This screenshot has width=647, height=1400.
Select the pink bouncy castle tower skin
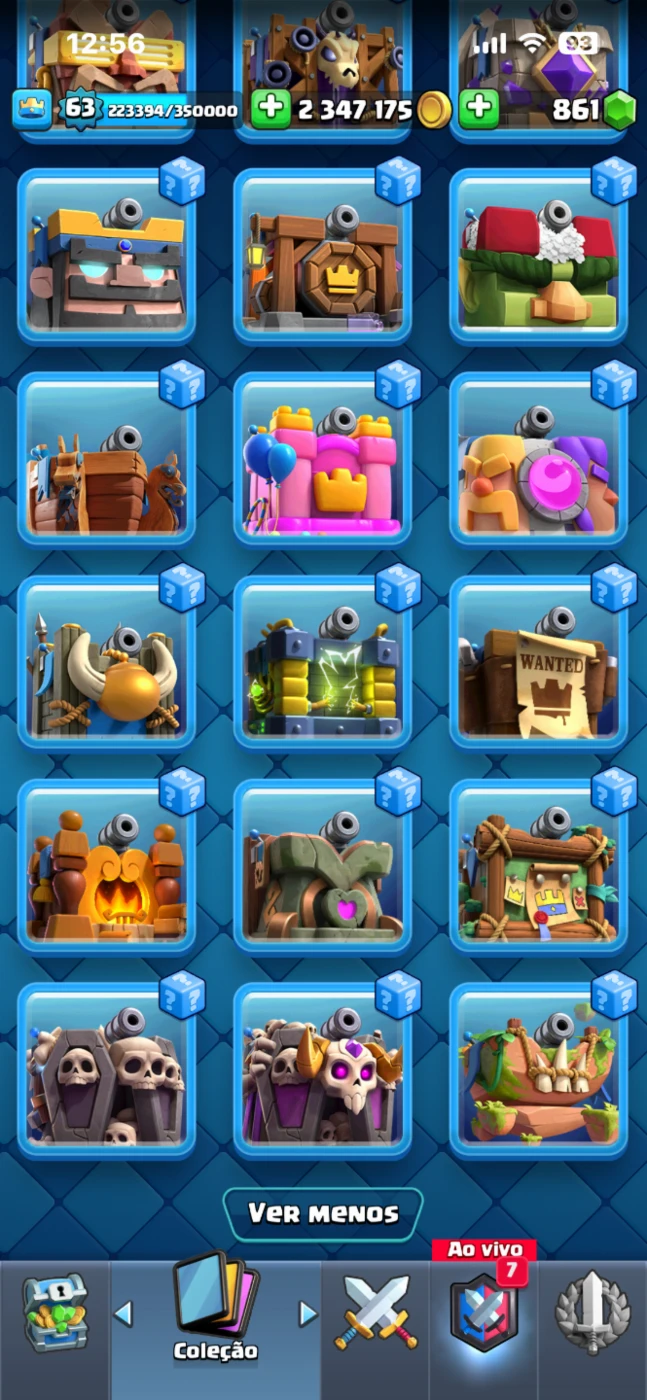coord(322,461)
